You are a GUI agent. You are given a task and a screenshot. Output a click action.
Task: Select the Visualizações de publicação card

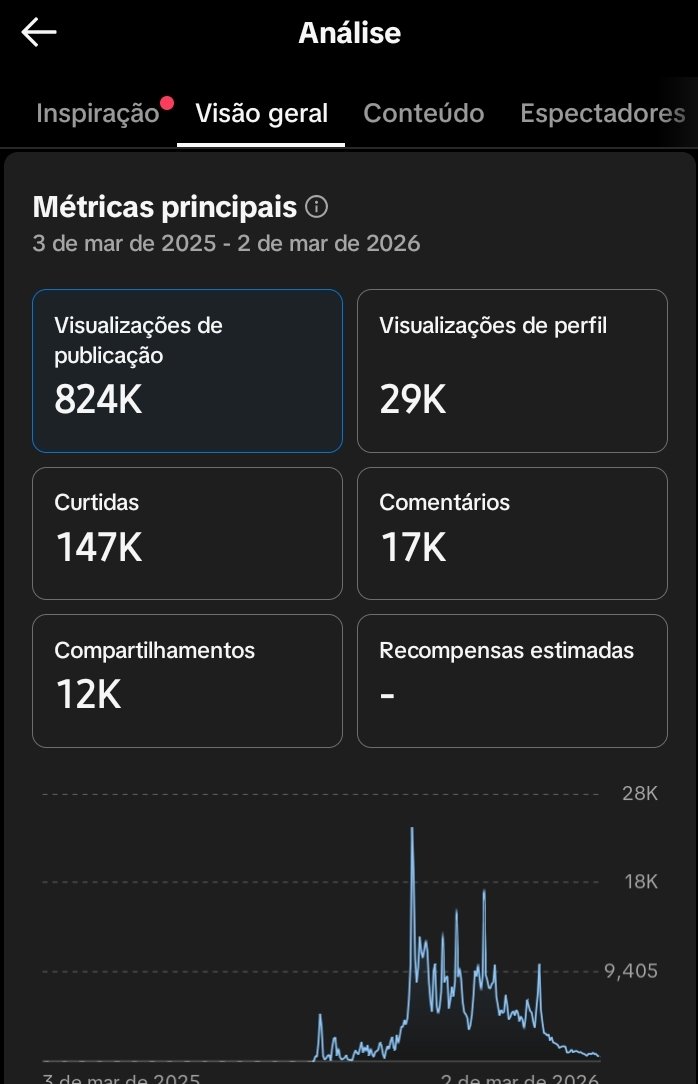(187, 370)
